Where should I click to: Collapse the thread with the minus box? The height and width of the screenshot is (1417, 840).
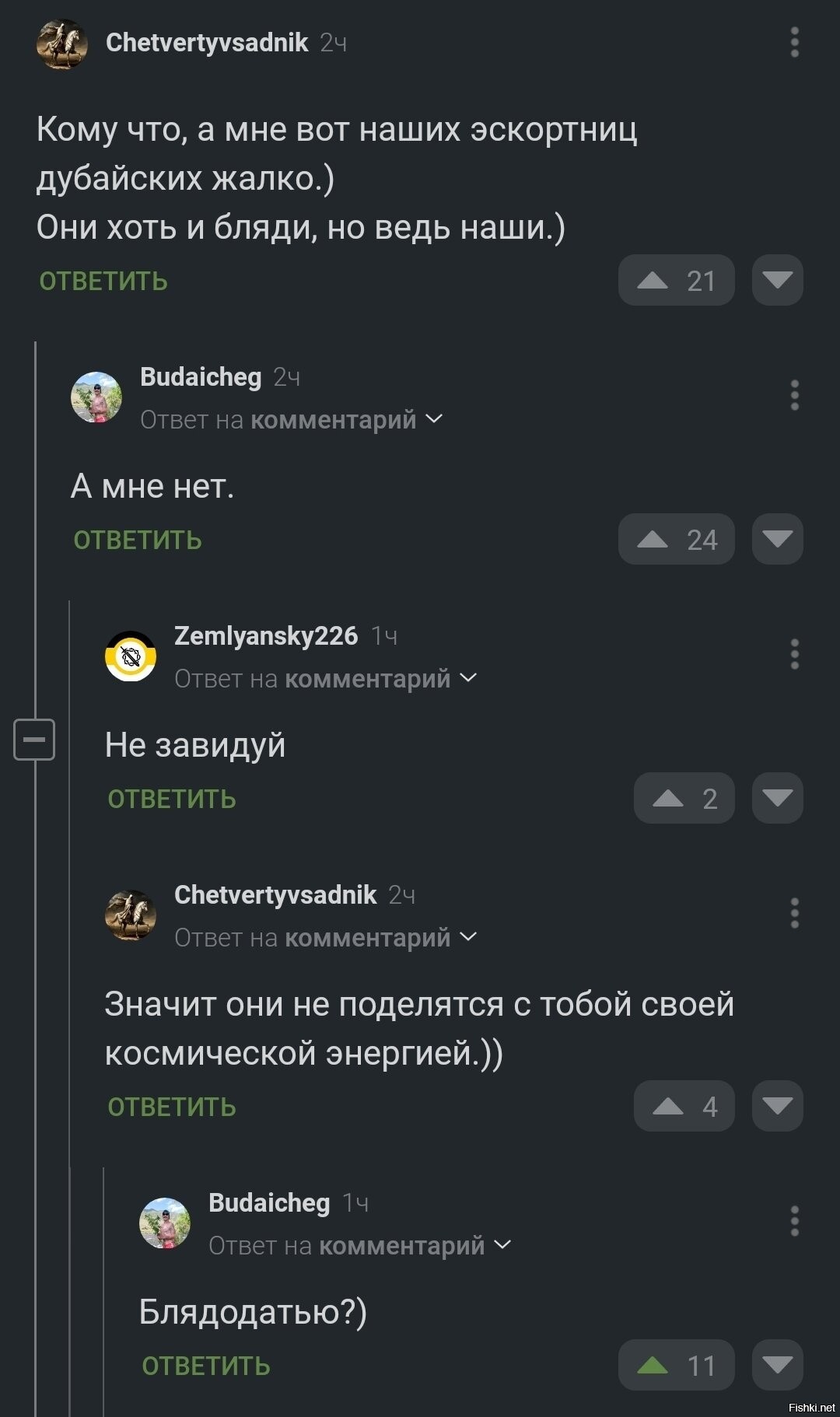(34, 739)
